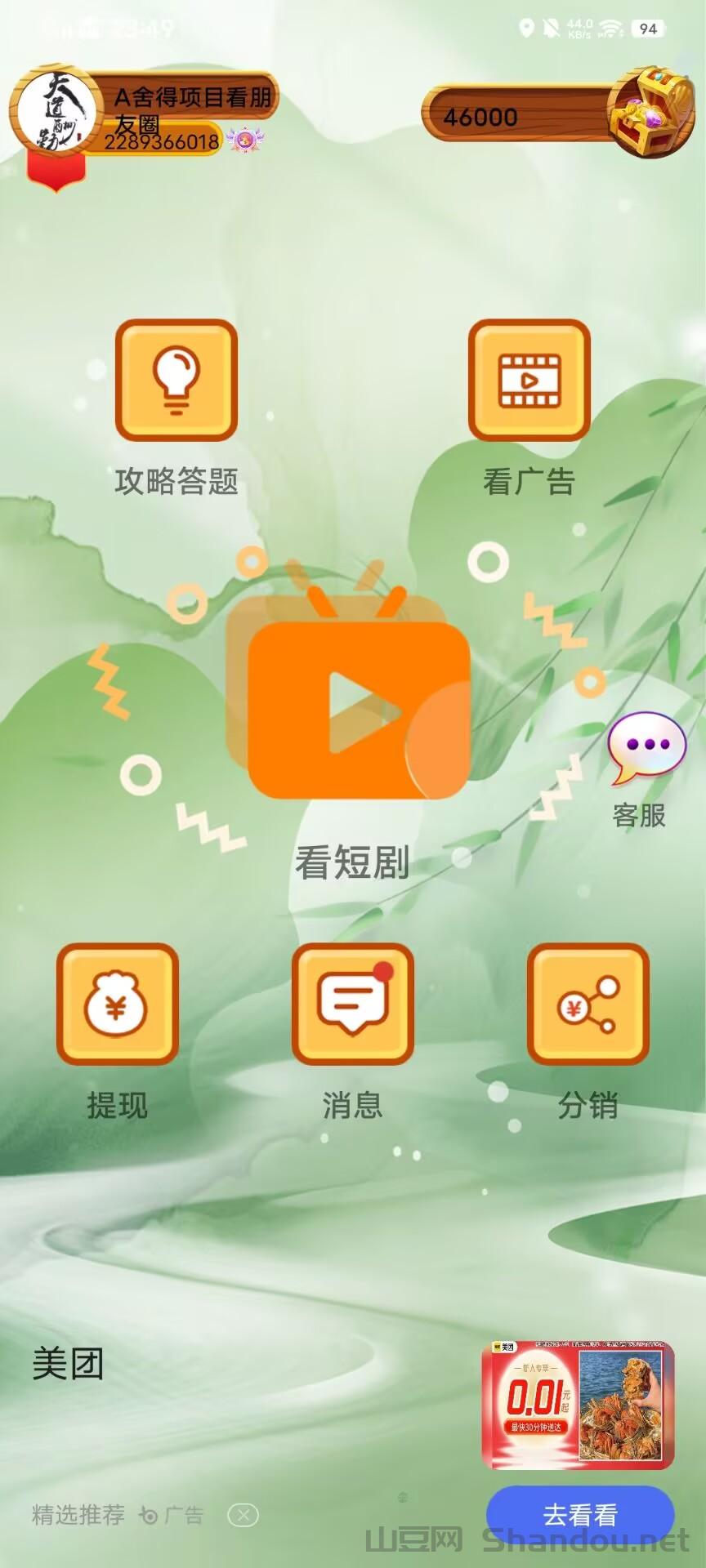
Task: Check 消息 messages
Action: click(352, 1004)
